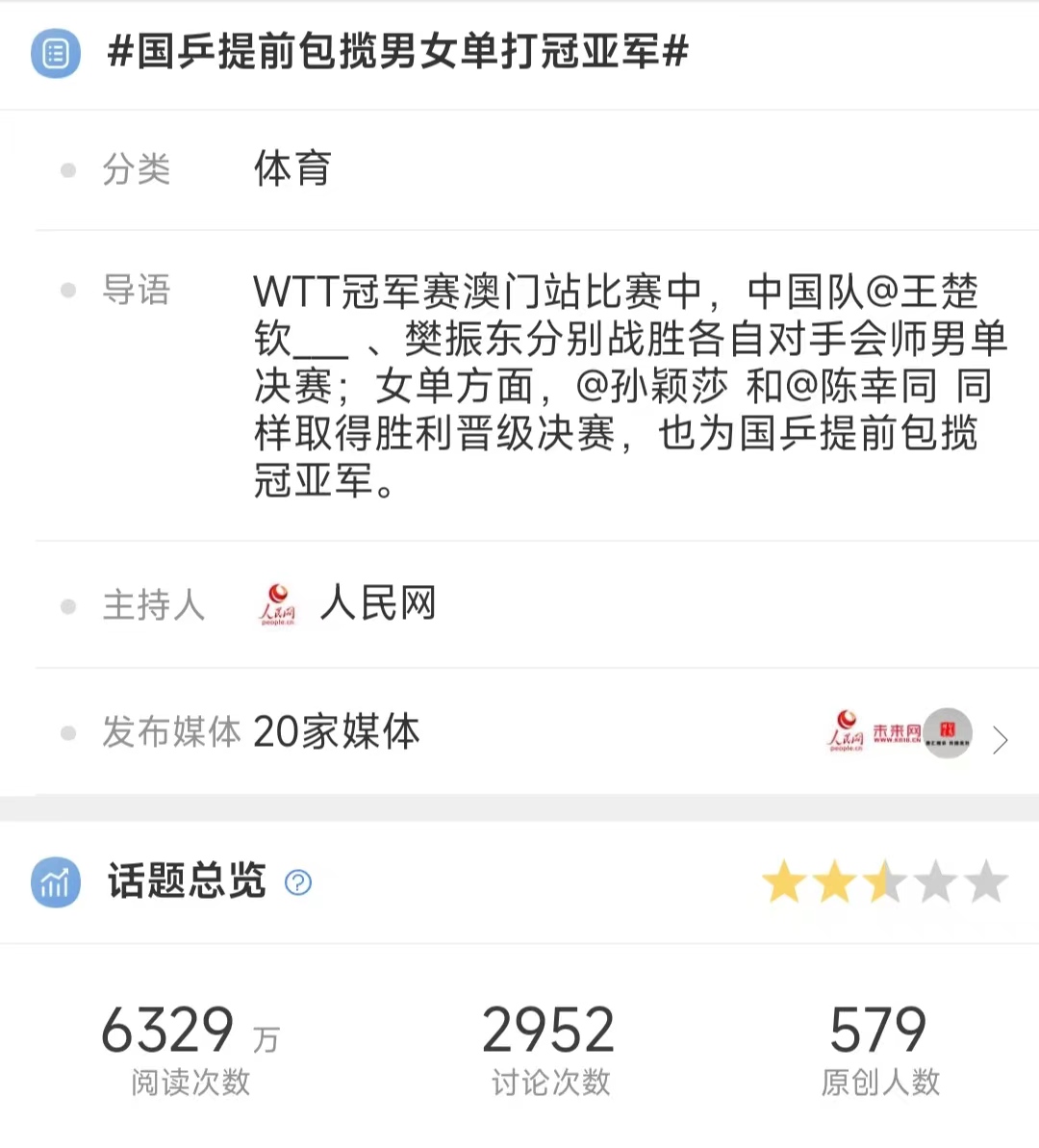
Task: Open the 发布媒体 20家媒体 list
Action: 999,739
